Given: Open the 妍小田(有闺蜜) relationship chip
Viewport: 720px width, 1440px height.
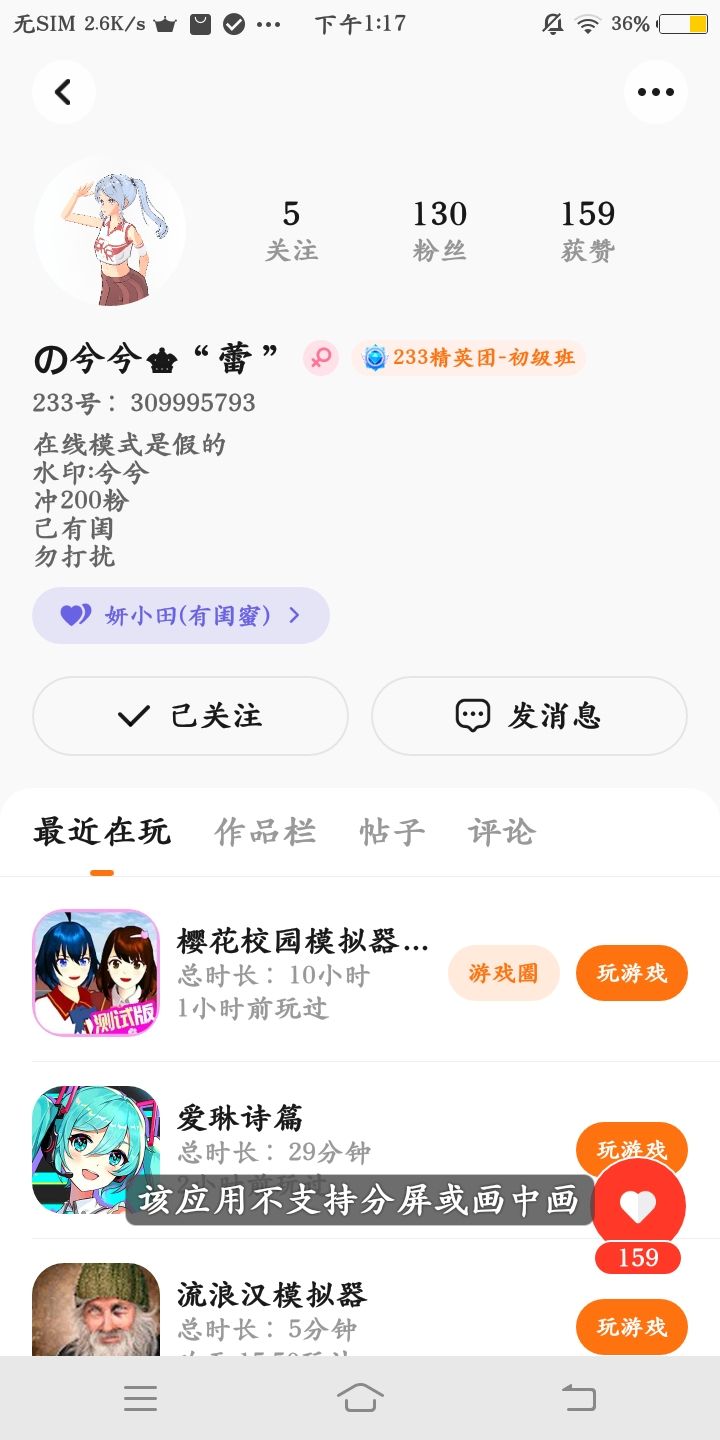Looking at the screenshot, I should [181, 615].
